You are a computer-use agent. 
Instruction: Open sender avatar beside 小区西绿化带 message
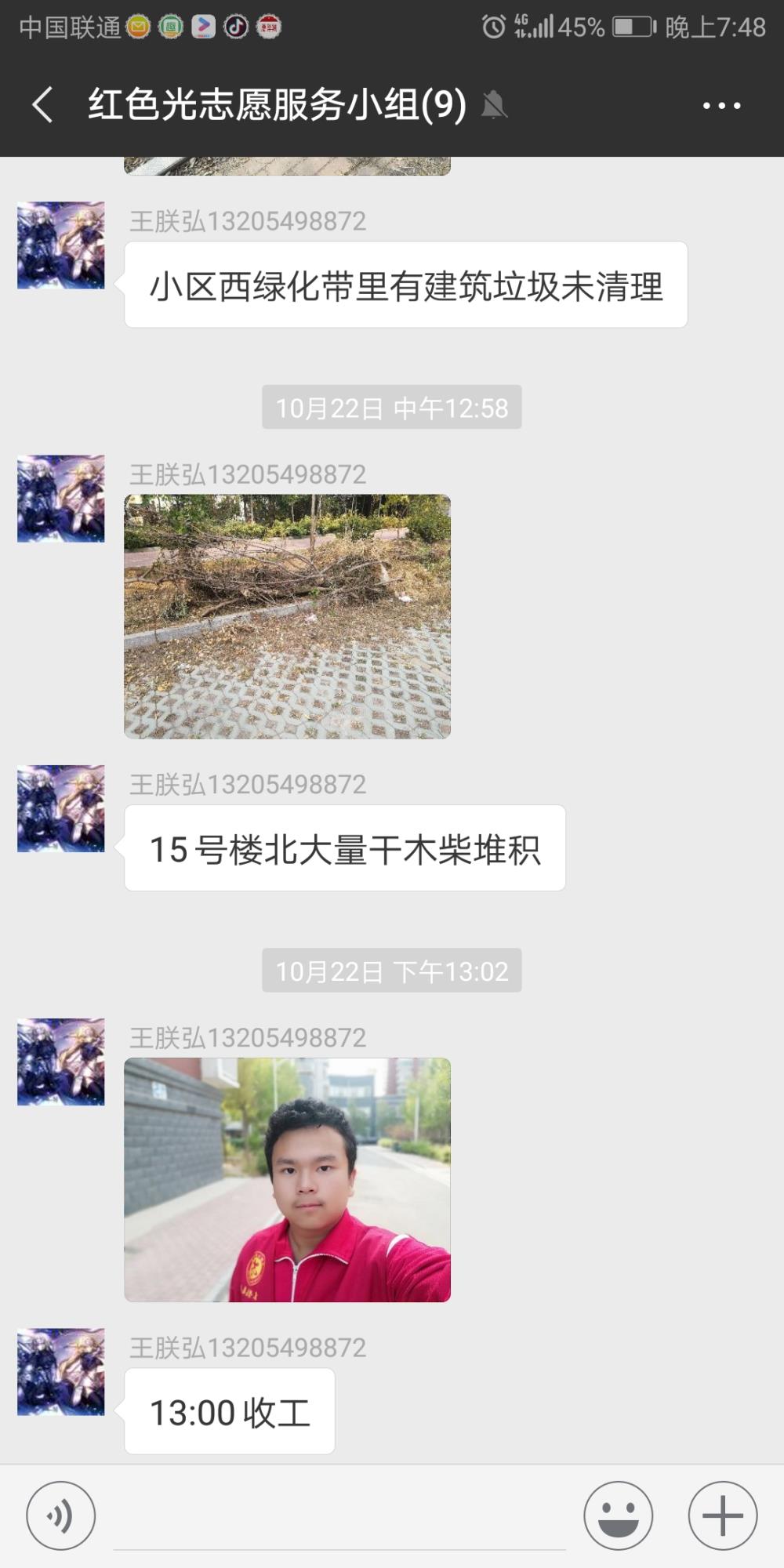click(61, 245)
